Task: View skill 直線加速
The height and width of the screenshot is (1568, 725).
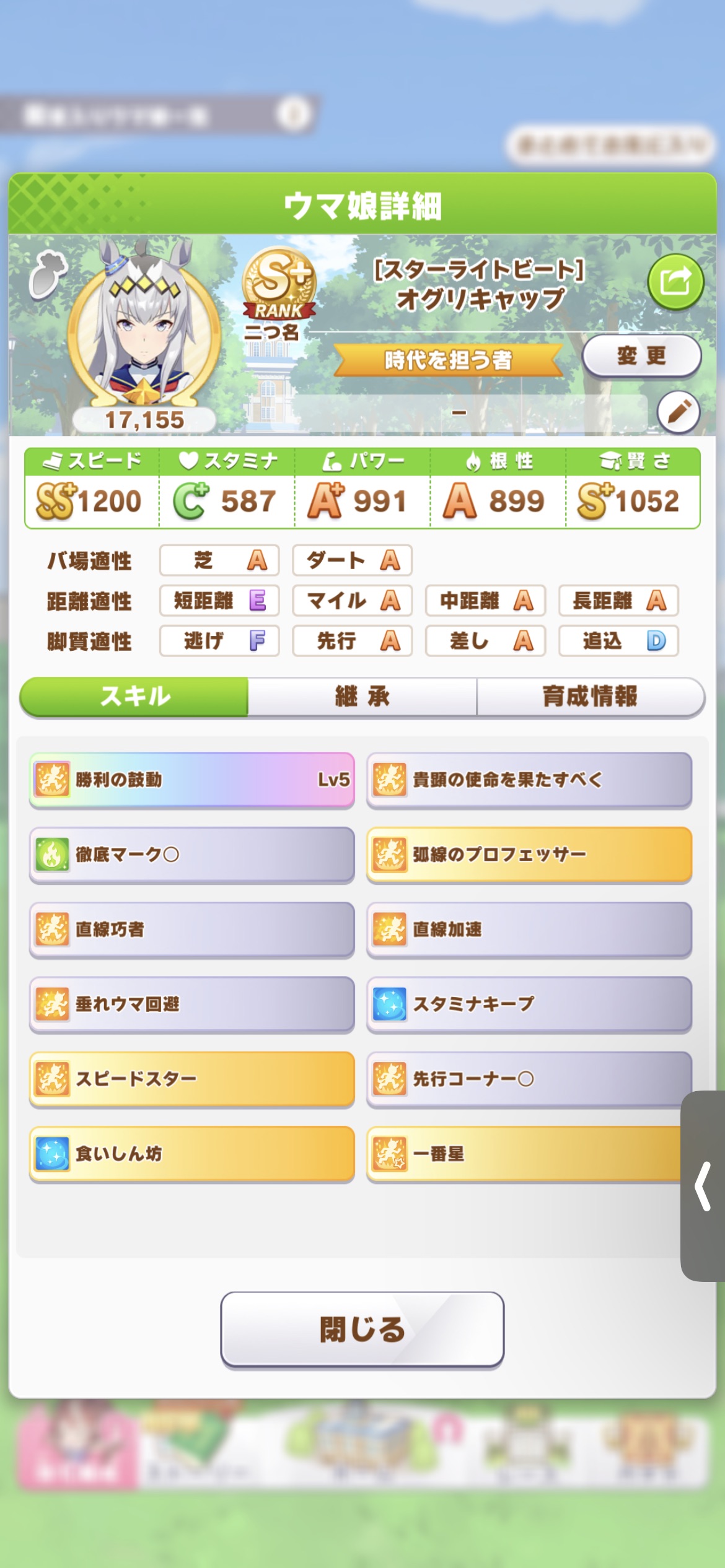Action: pyautogui.click(x=529, y=930)
